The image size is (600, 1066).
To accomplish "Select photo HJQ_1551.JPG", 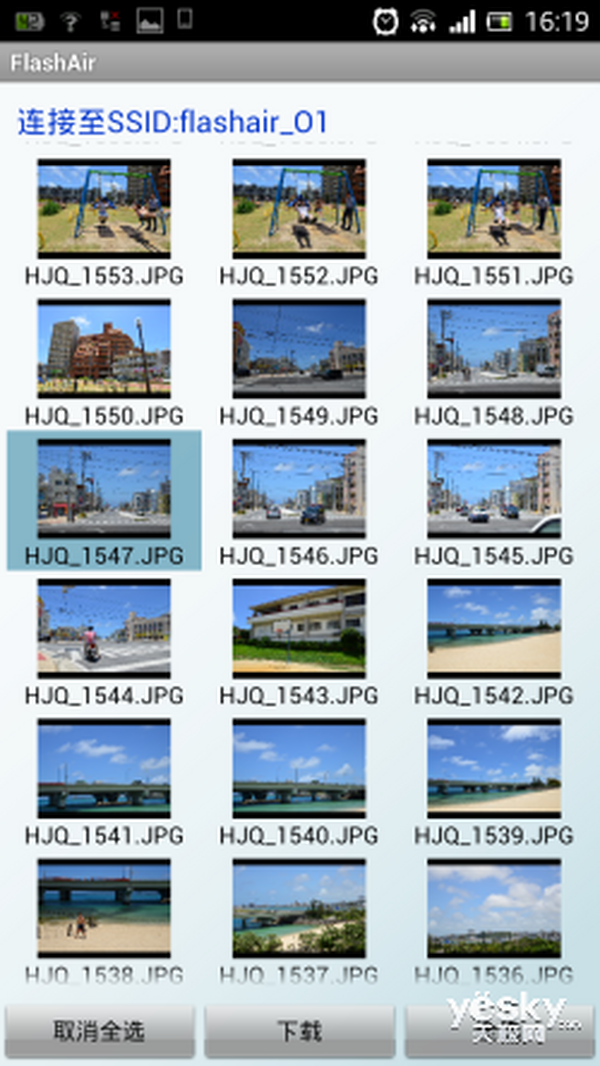I will [x=493, y=208].
